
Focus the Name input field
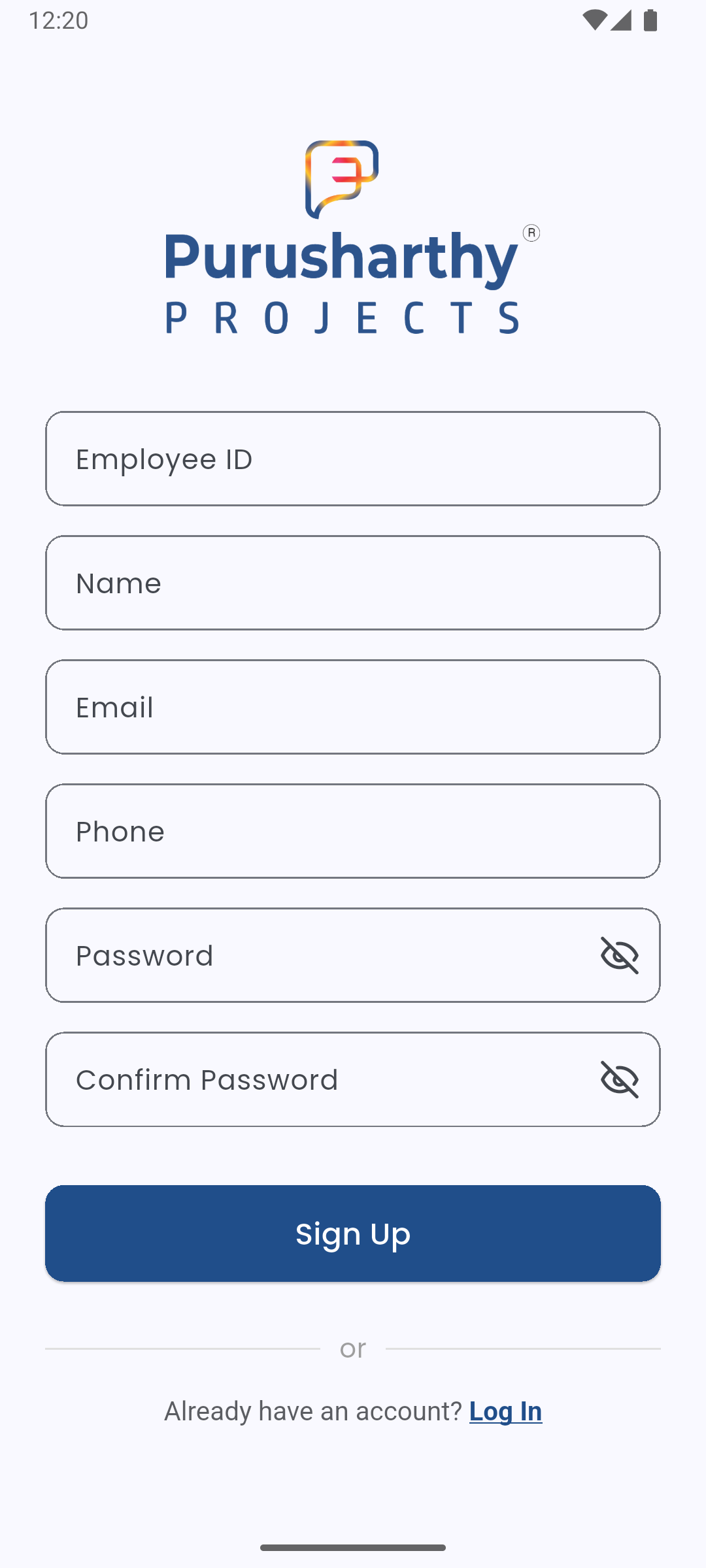[x=353, y=583]
